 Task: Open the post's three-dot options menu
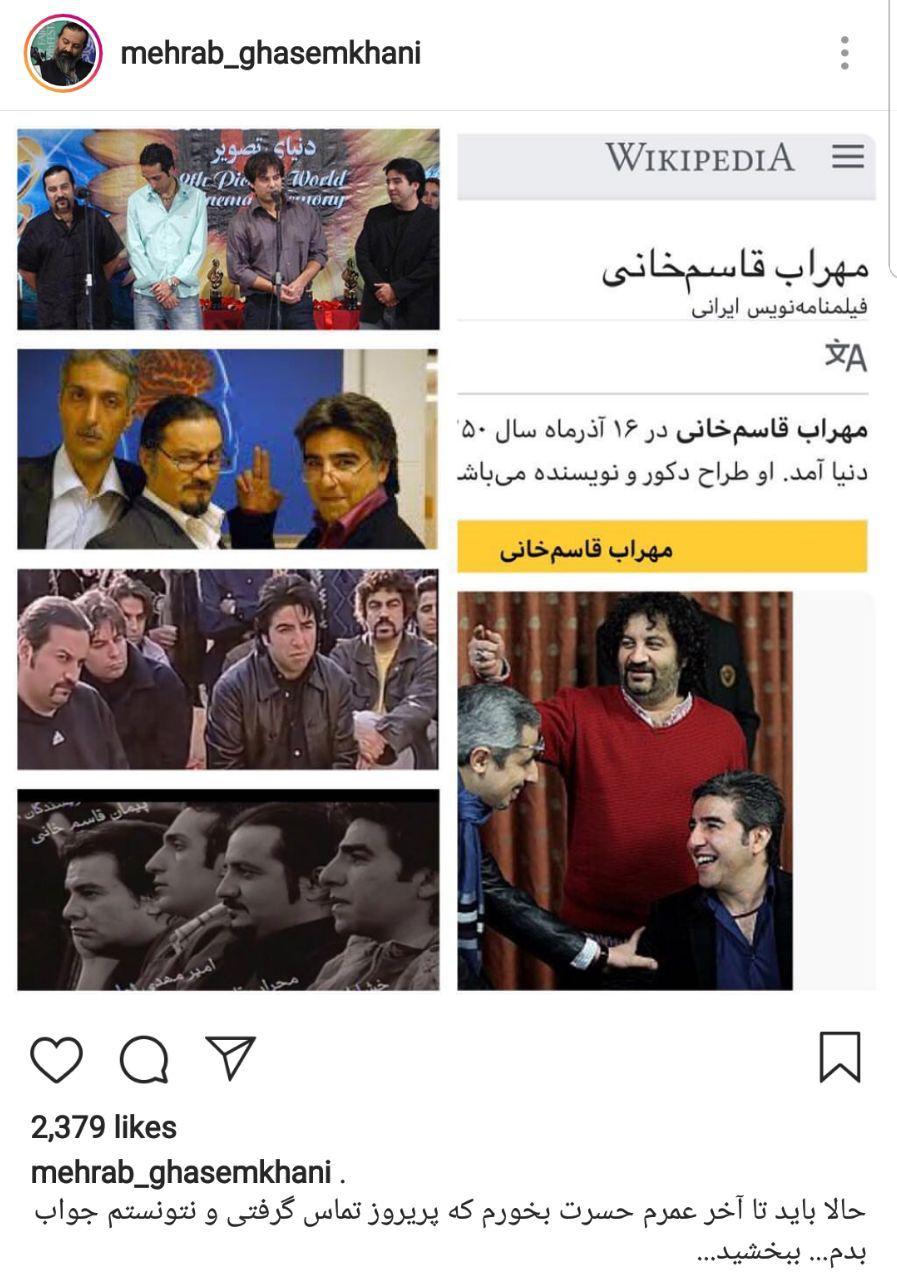tap(845, 53)
